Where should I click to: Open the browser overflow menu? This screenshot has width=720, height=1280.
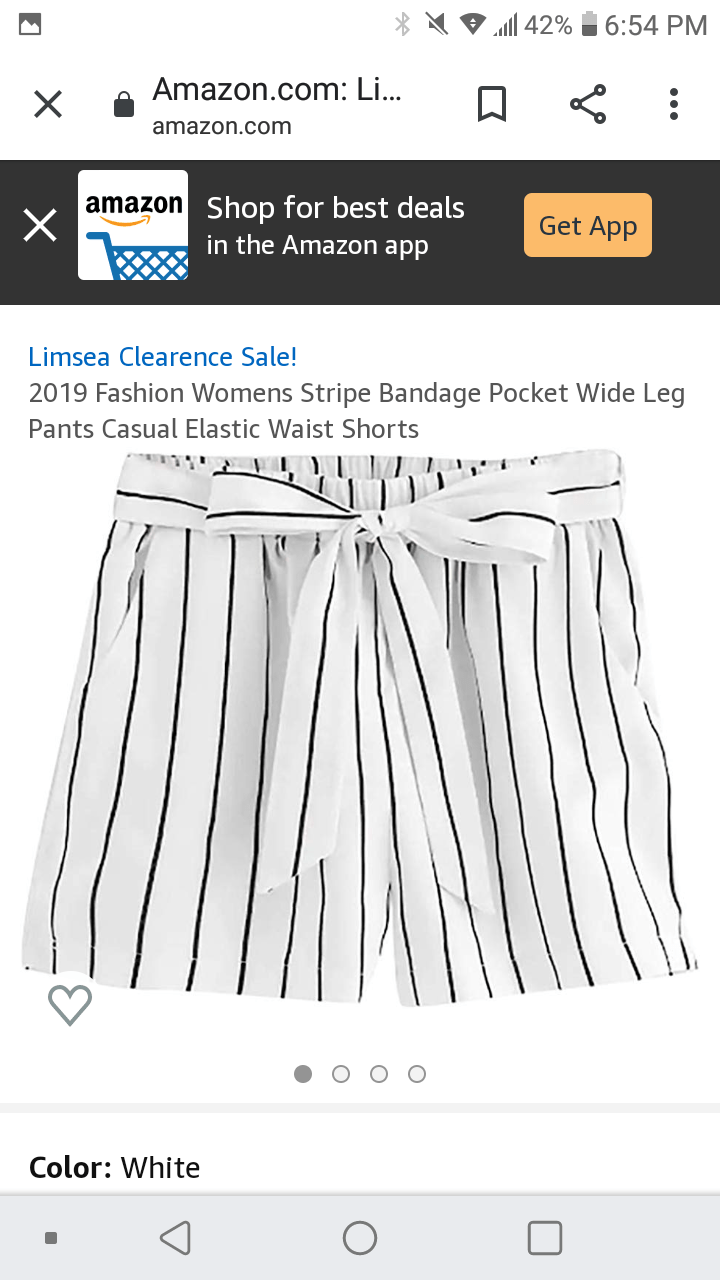point(674,104)
